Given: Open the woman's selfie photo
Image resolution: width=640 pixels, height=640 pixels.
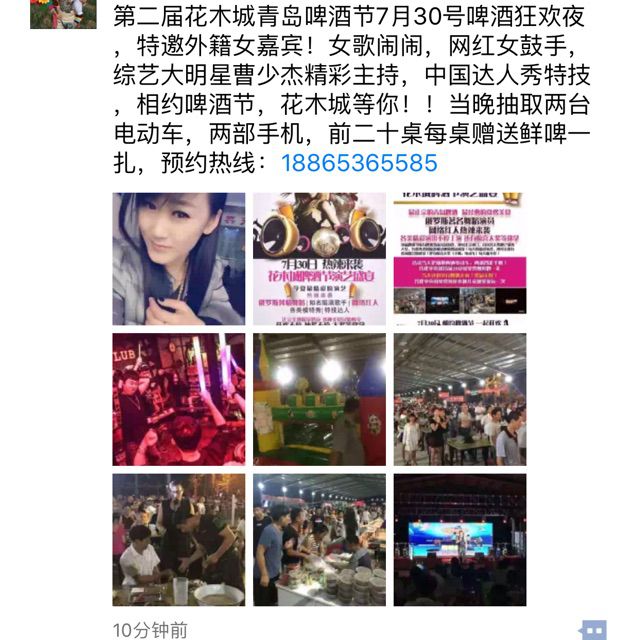Looking at the screenshot, I should [178, 259].
